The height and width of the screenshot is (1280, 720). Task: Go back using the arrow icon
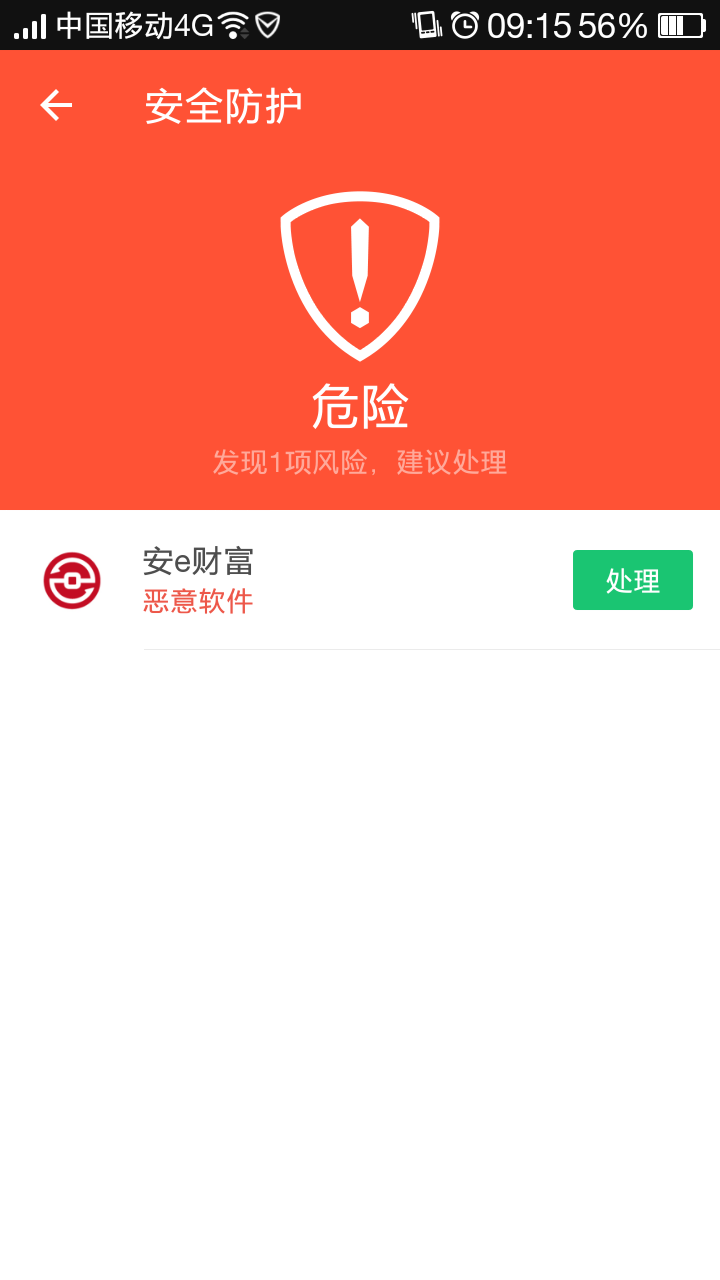(56, 105)
